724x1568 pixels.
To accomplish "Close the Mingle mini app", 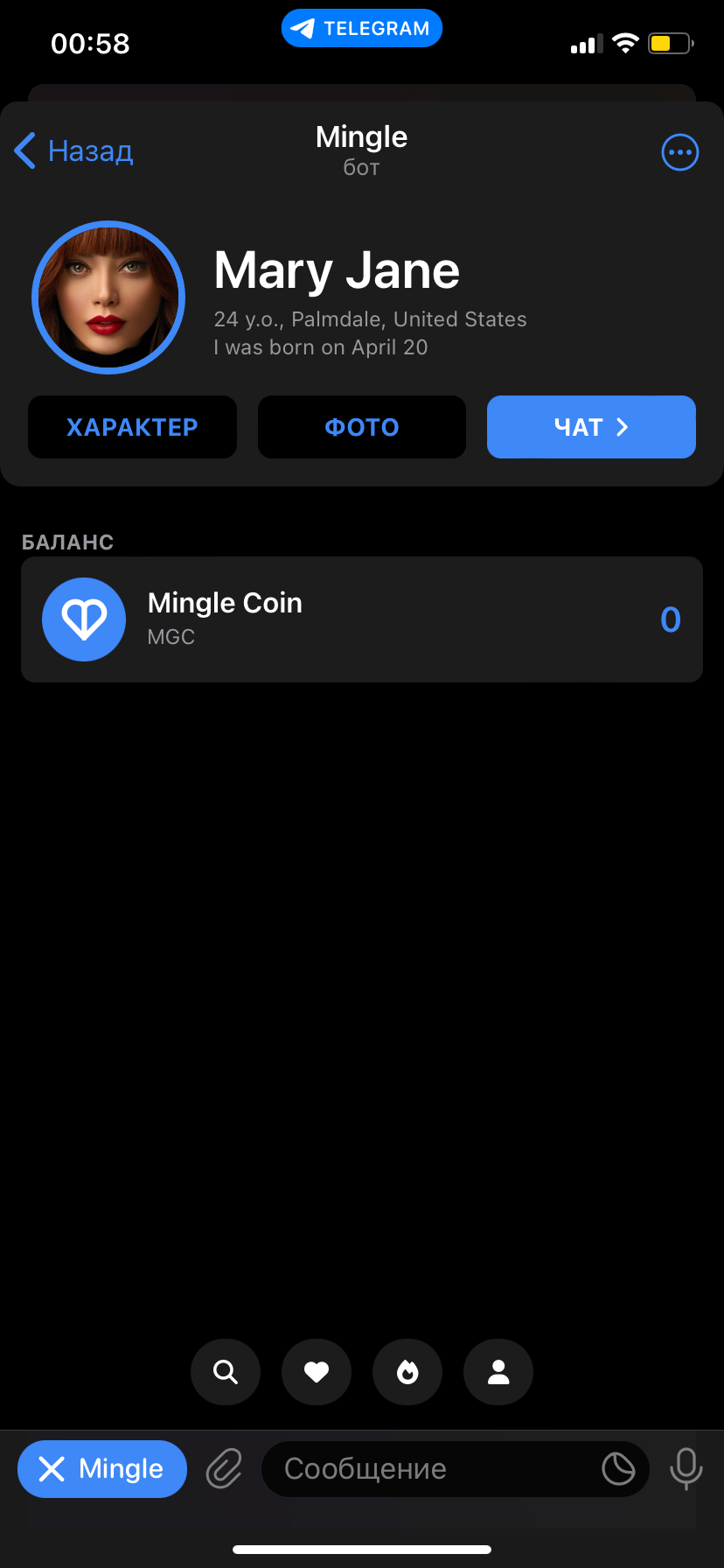I will click(102, 1469).
